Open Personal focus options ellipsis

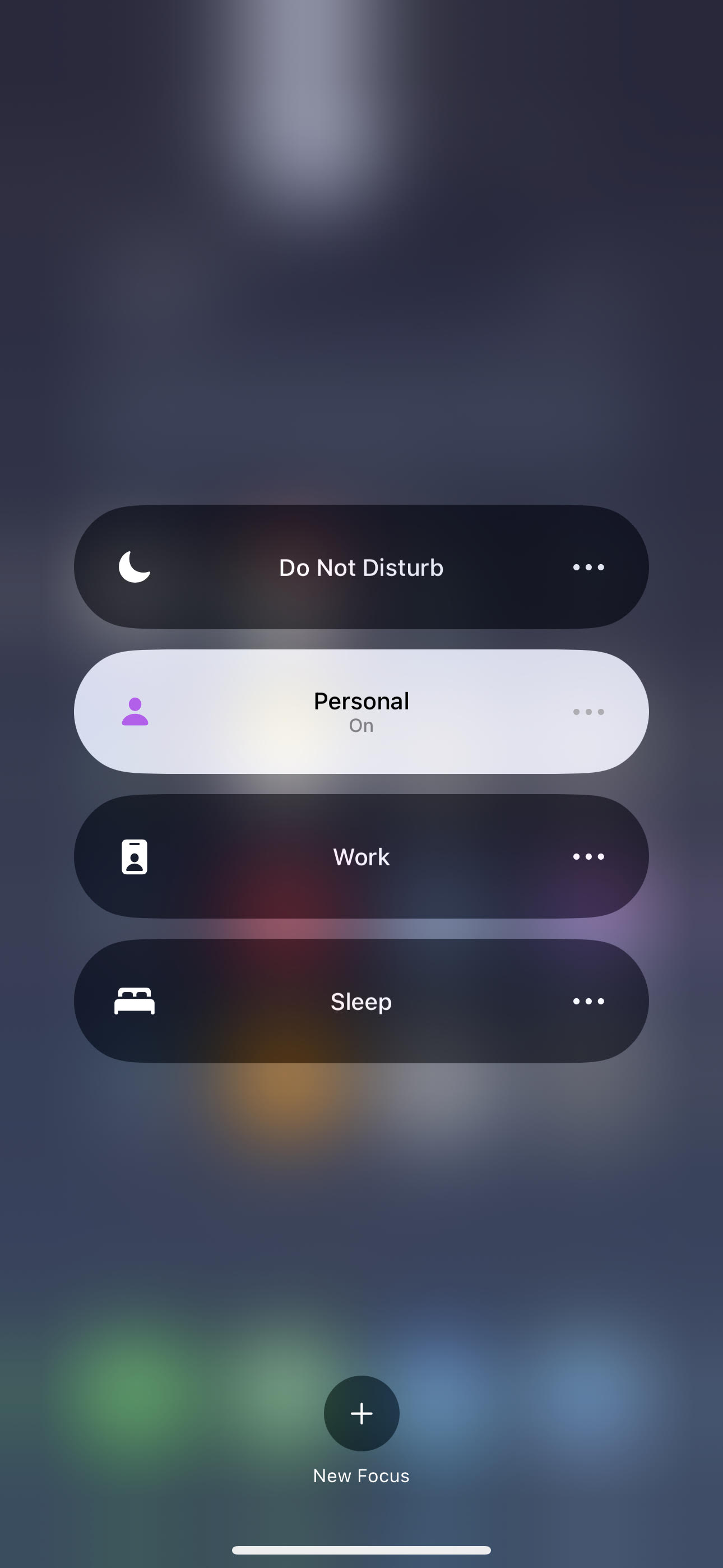pyautogui.click(x=588, y=712)
